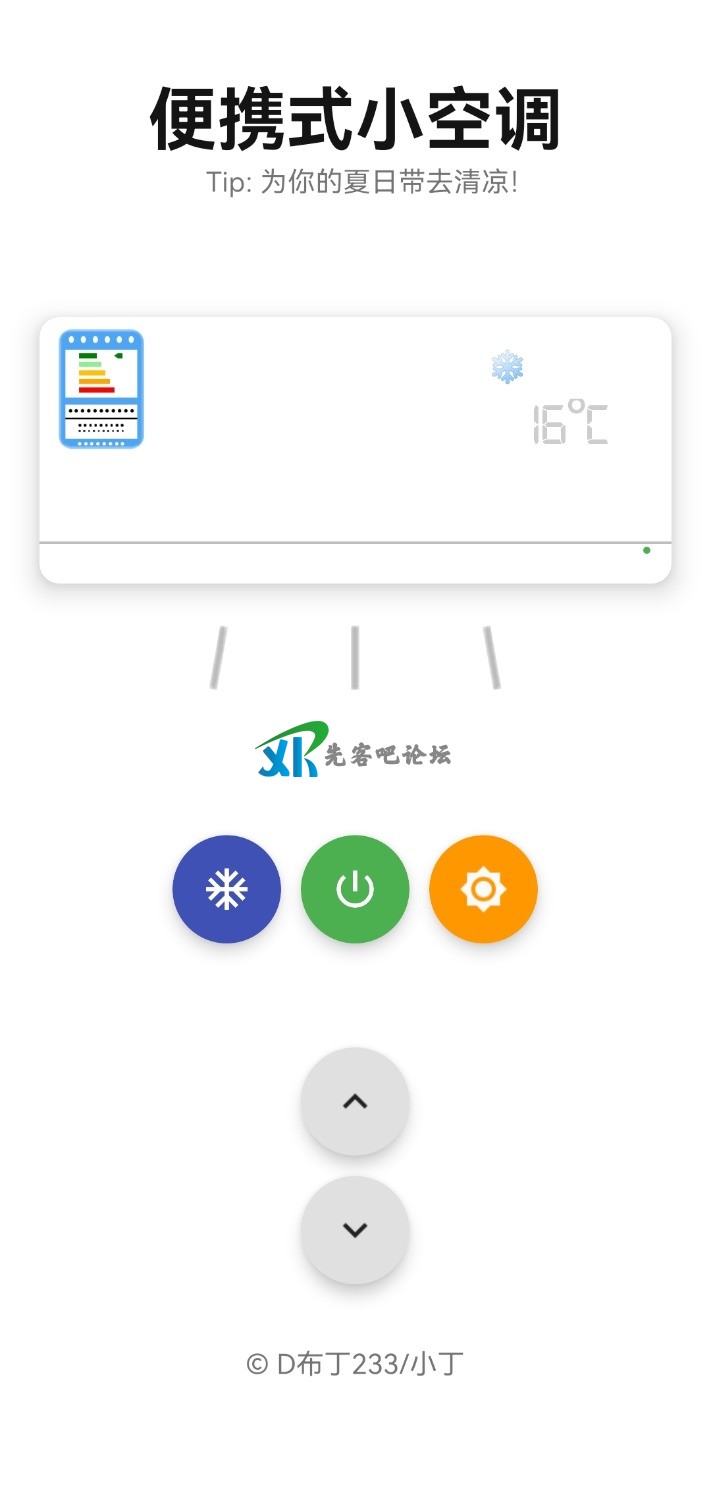The height and width of the screenshot is (1500, 711).
Task: Toggle the air conditioner power button
Action: (355, 889)
